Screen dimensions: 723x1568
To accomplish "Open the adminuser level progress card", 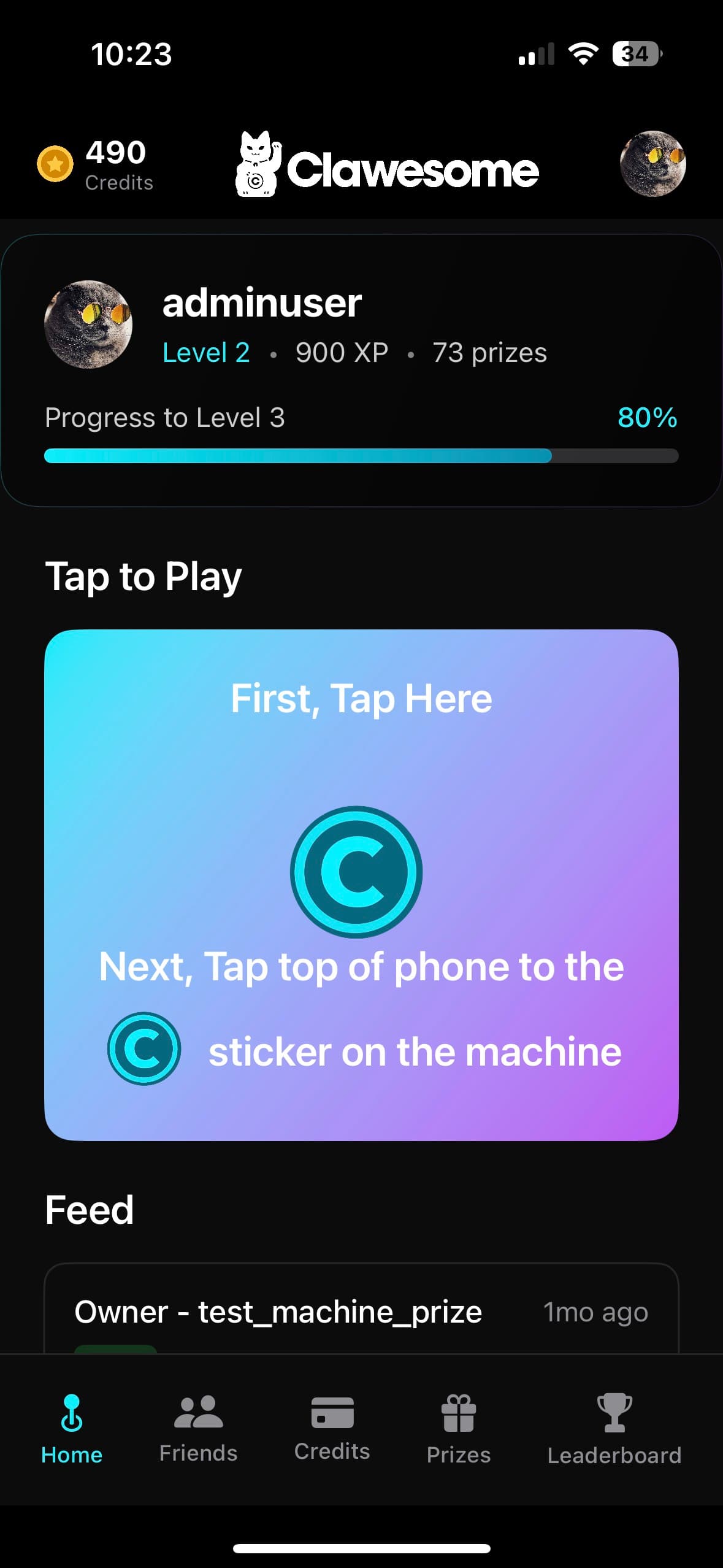I will pos(361,371).
